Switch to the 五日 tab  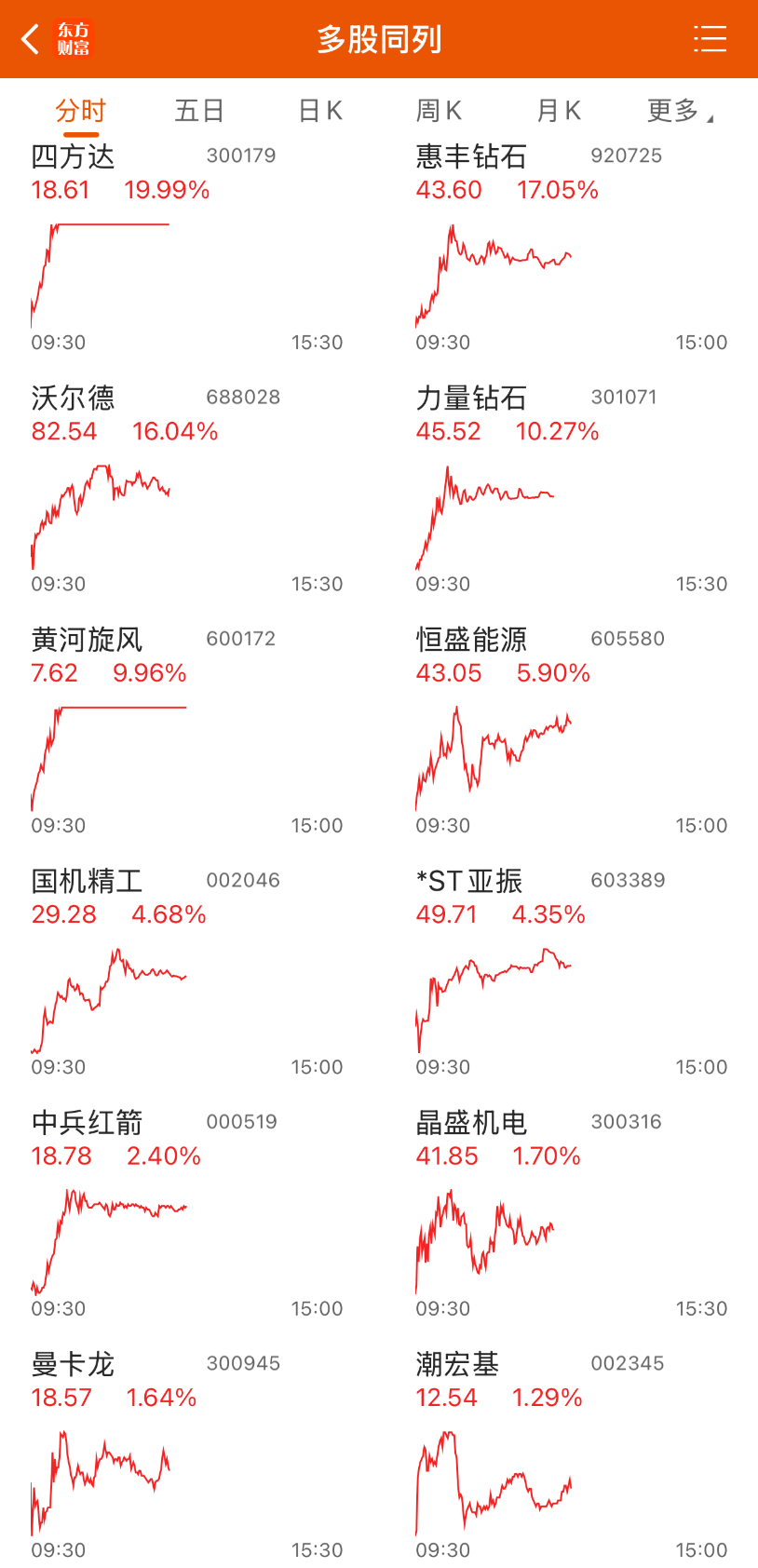pyautogui.click(x=199, y=111)
